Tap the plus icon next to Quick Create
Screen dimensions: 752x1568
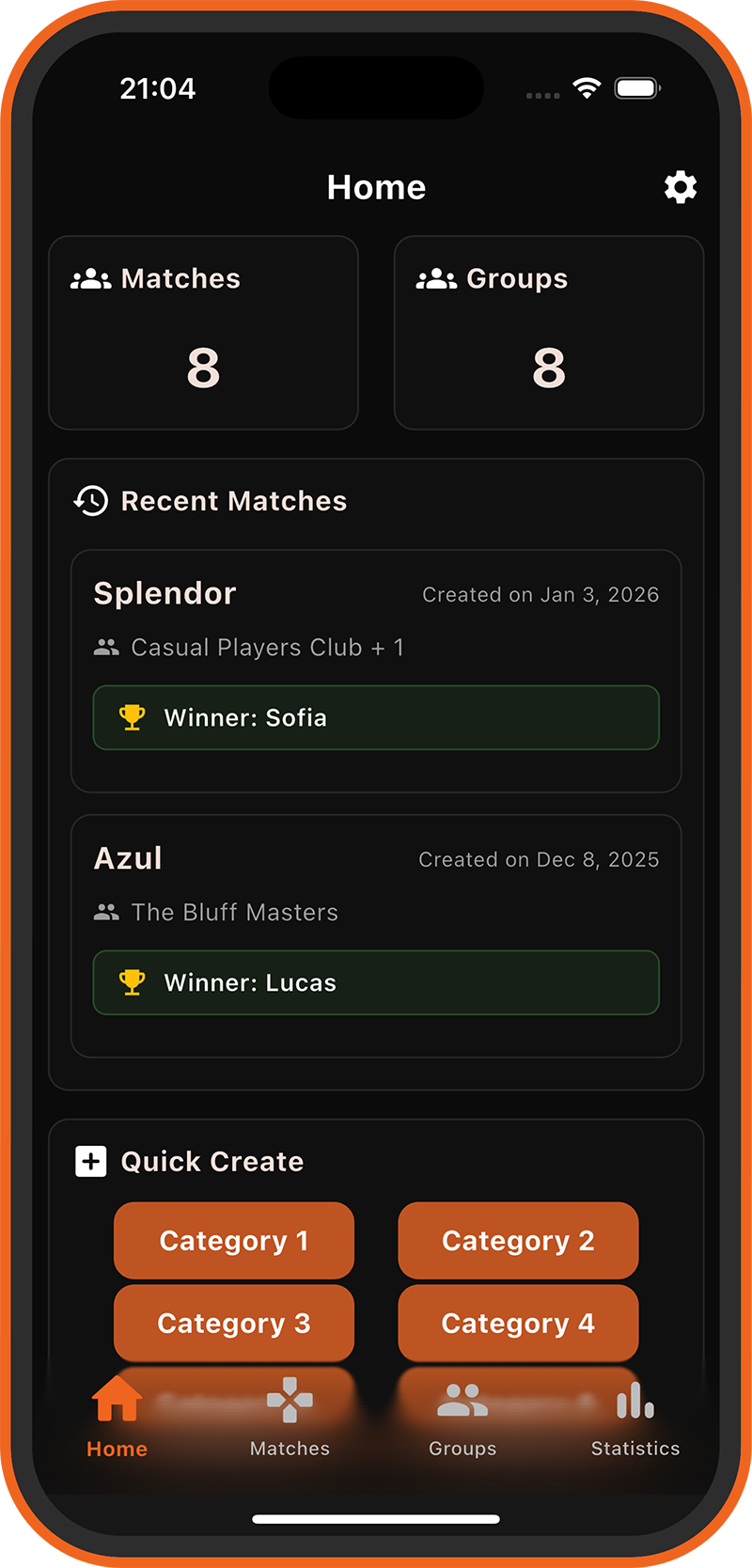coord(90,1161)
